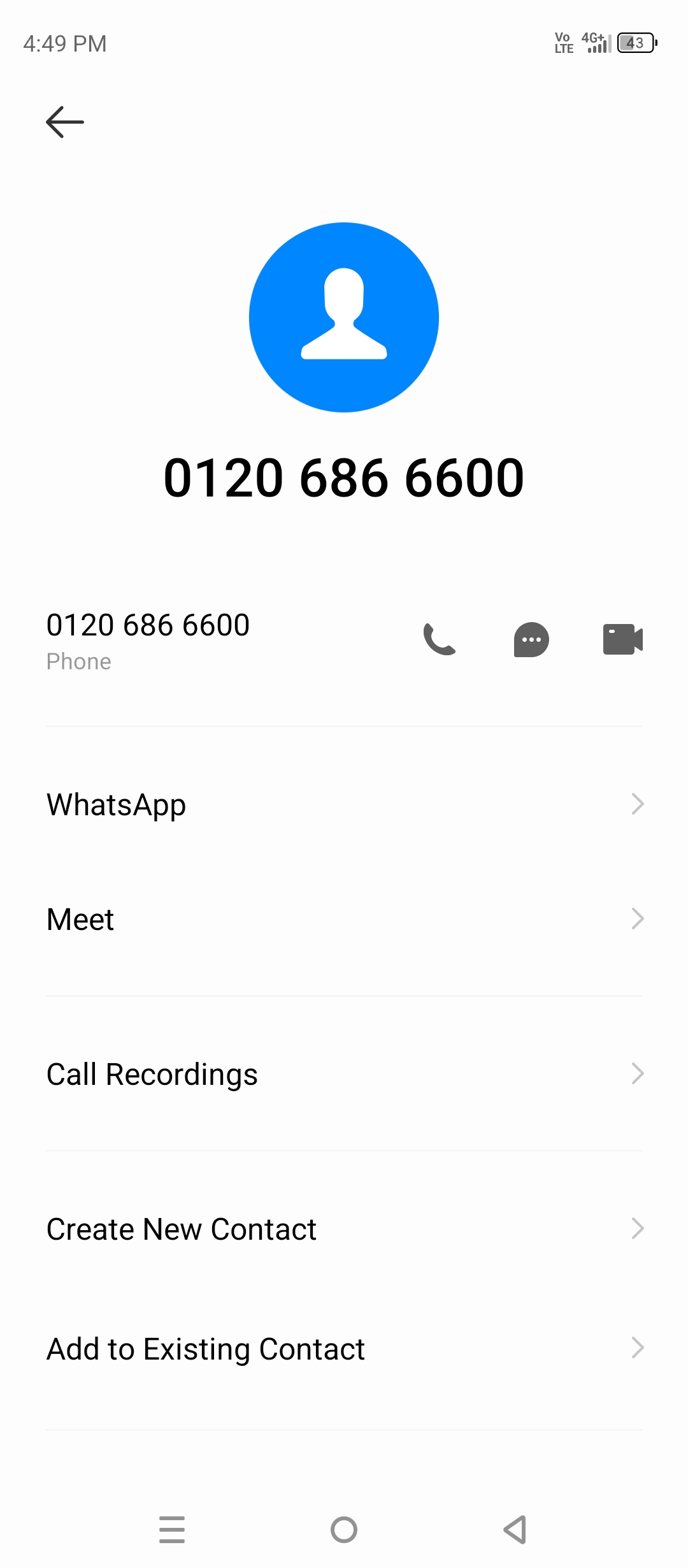Open the Meet option
Image resolution: width=688 pixels, height=1568 pixels.
tap(344, 919)
